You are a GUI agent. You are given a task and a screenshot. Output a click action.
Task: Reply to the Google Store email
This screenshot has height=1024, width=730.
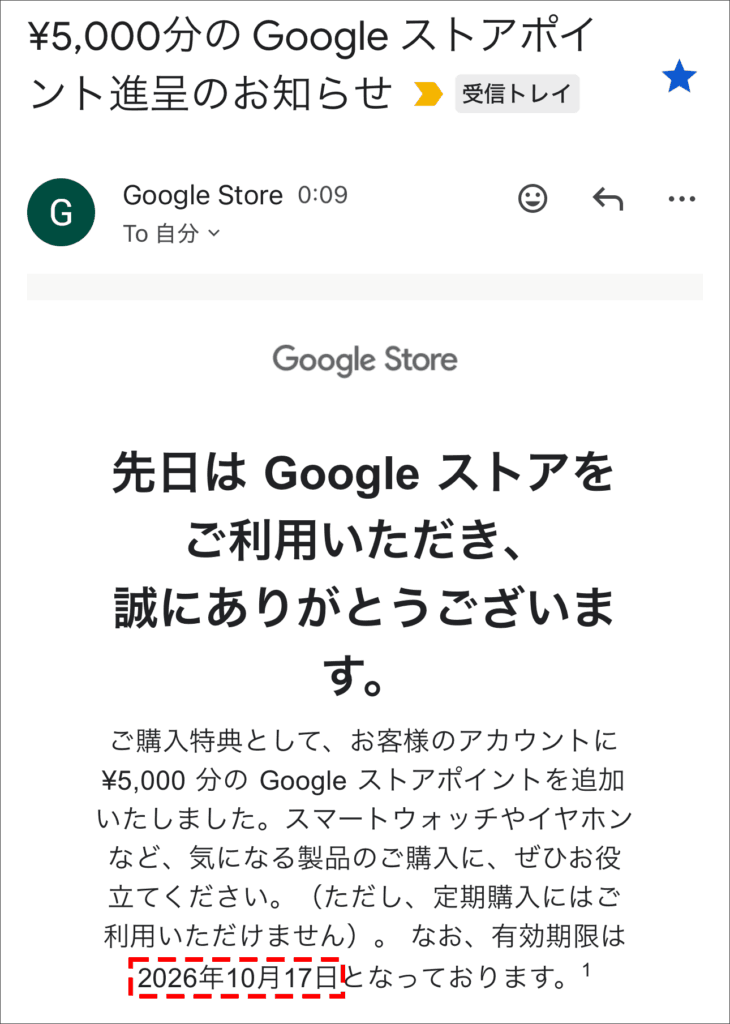click(607, 199)
